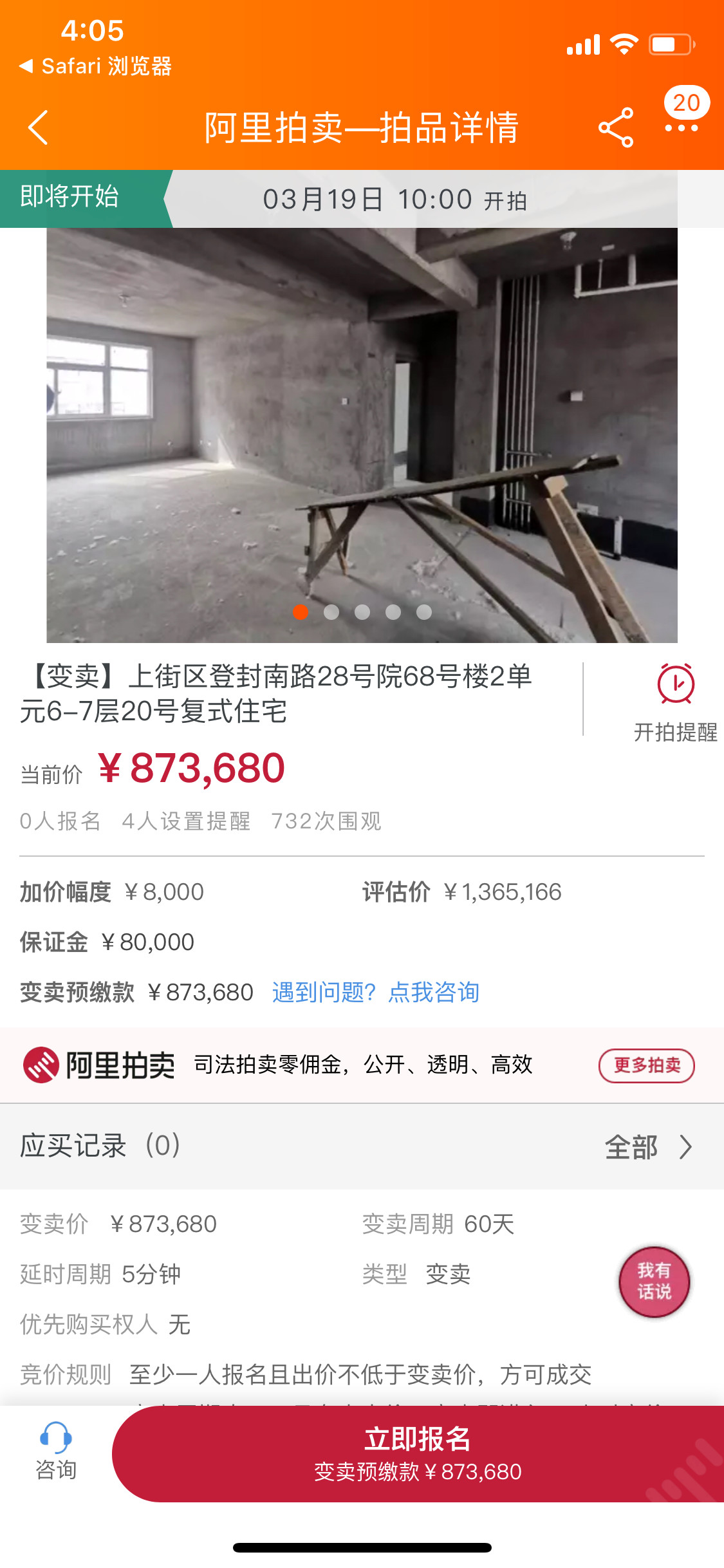Go back using the header arrow
724x1568 pixels.
(38, 127)
